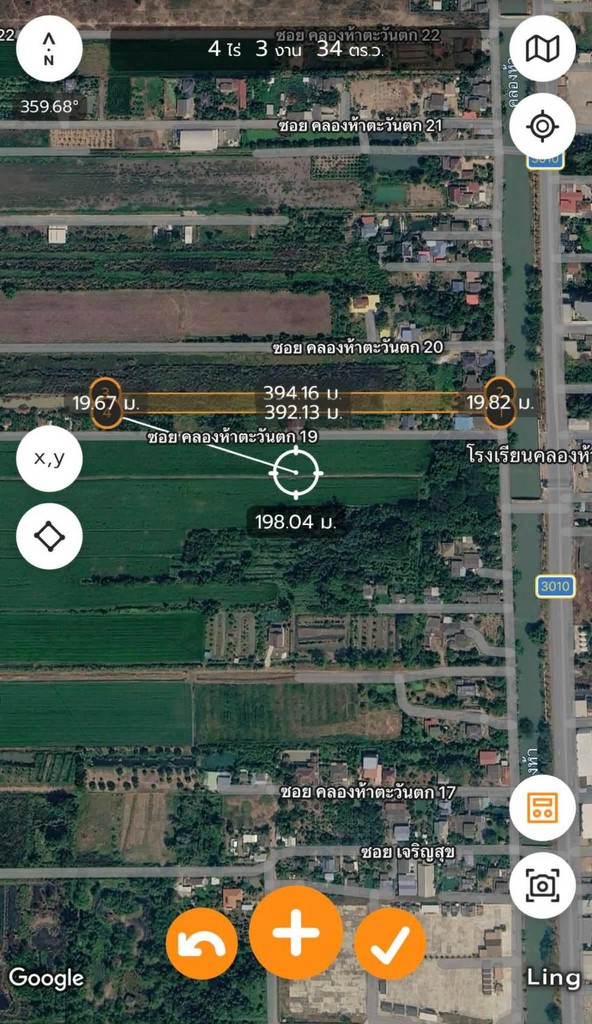Add a point with the plus button
The image size is (592, 1024).
coord(296,933)
